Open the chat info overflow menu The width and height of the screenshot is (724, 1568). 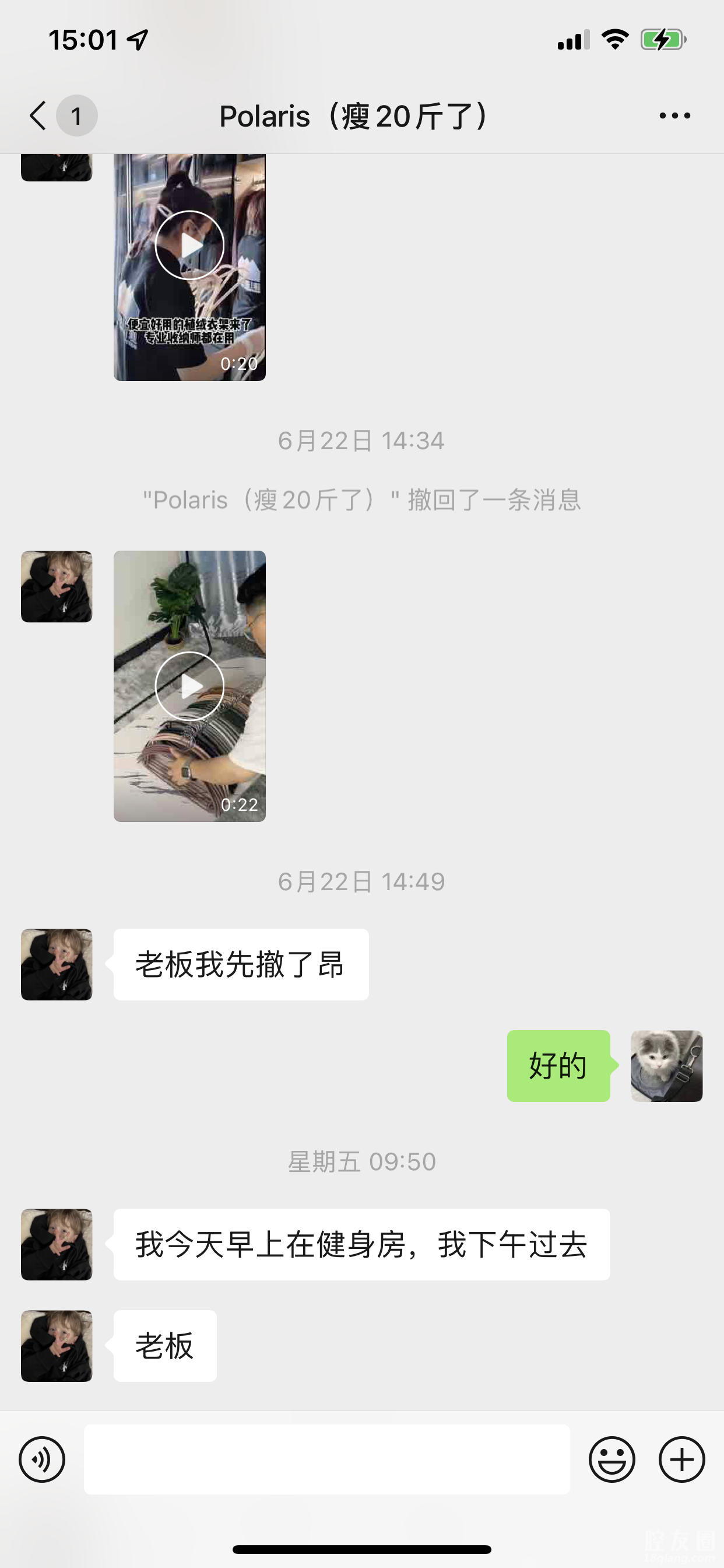click(674, 116)
